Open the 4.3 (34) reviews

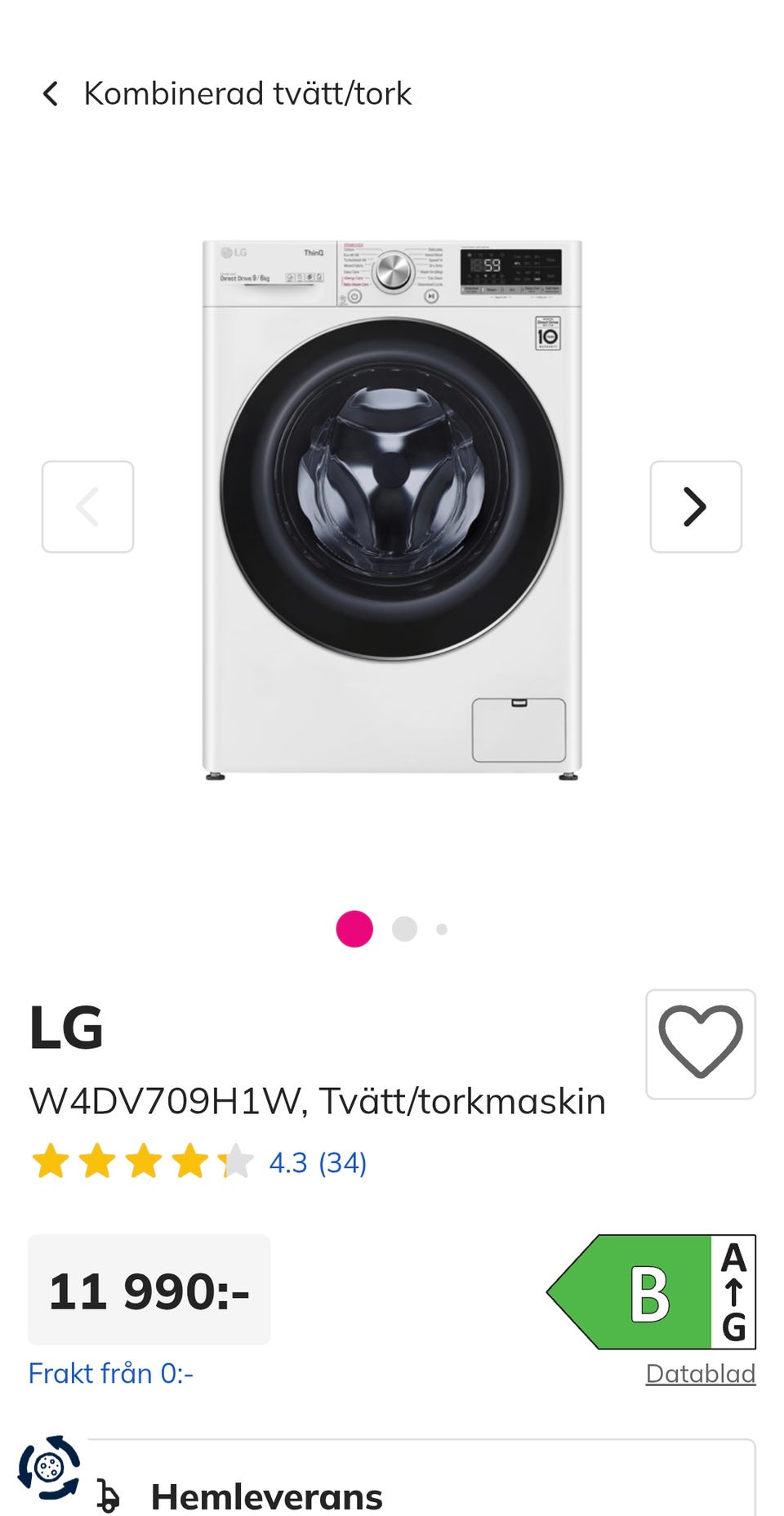[318, 1162]
